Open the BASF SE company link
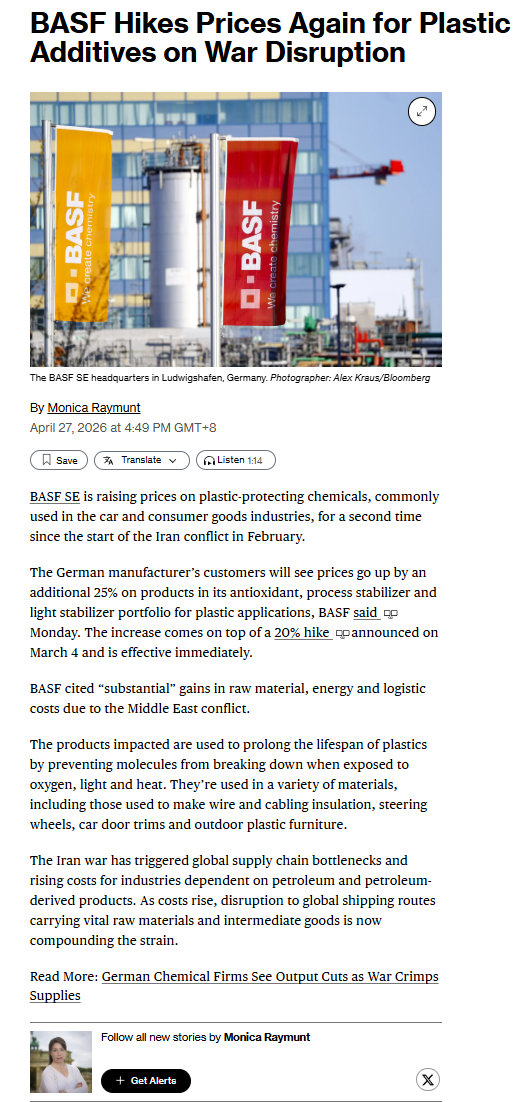The image size is (522, 1102). click(x=56, y=497)
